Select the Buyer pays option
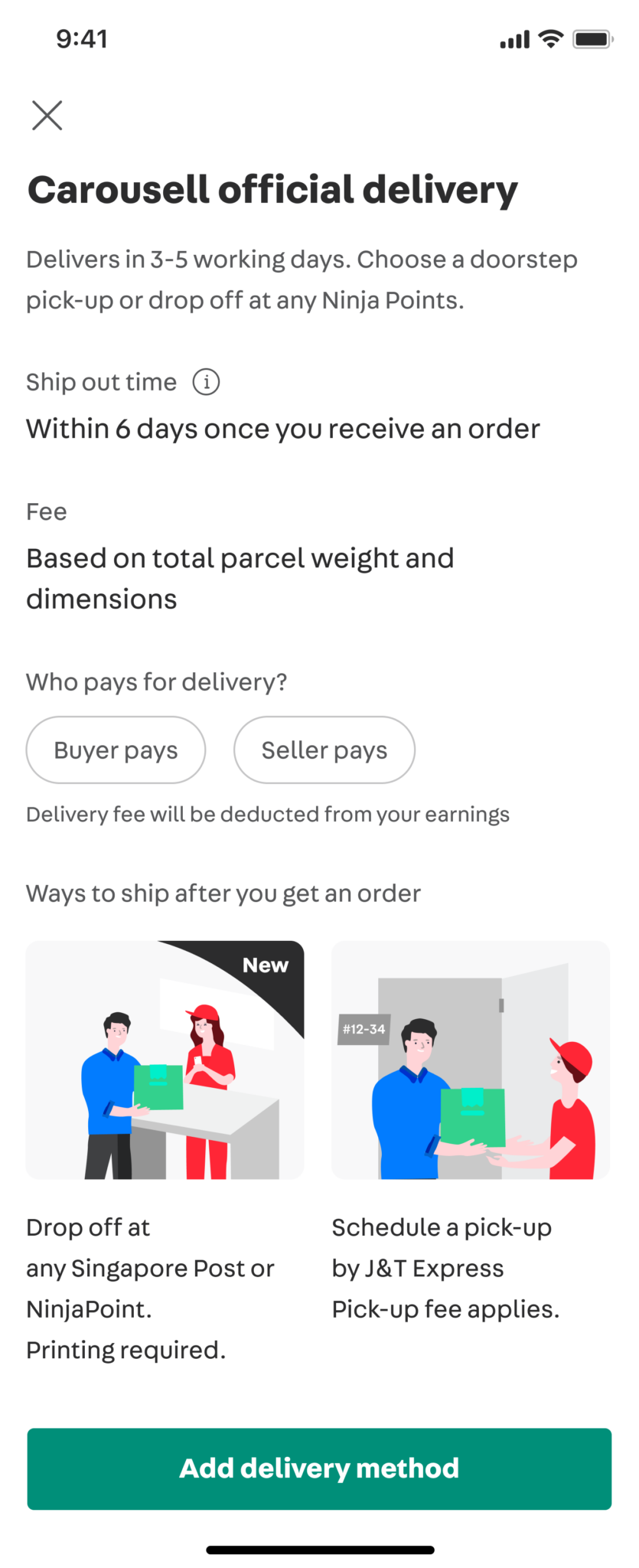 (x=115, y=750)
